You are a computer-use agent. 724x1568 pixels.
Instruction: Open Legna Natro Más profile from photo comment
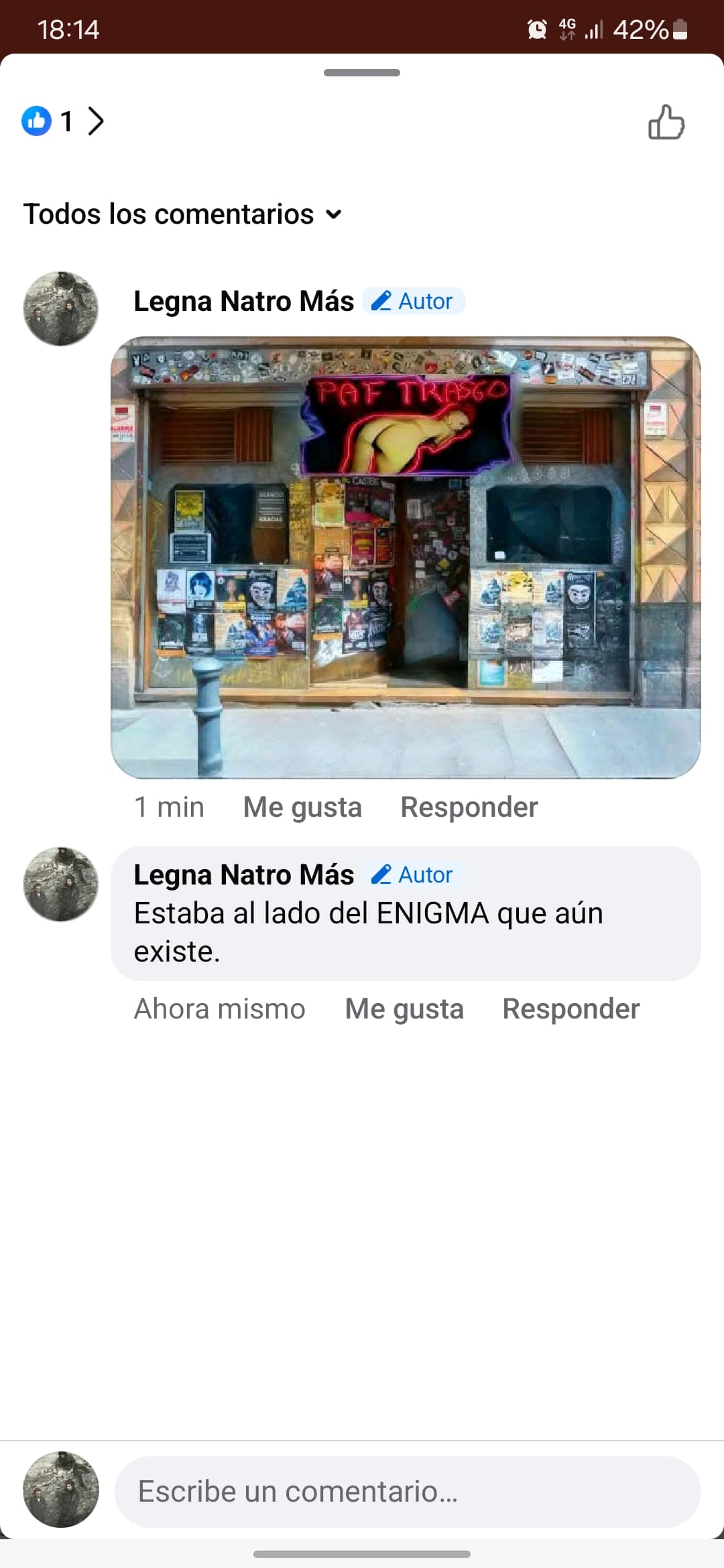point(244,302)
